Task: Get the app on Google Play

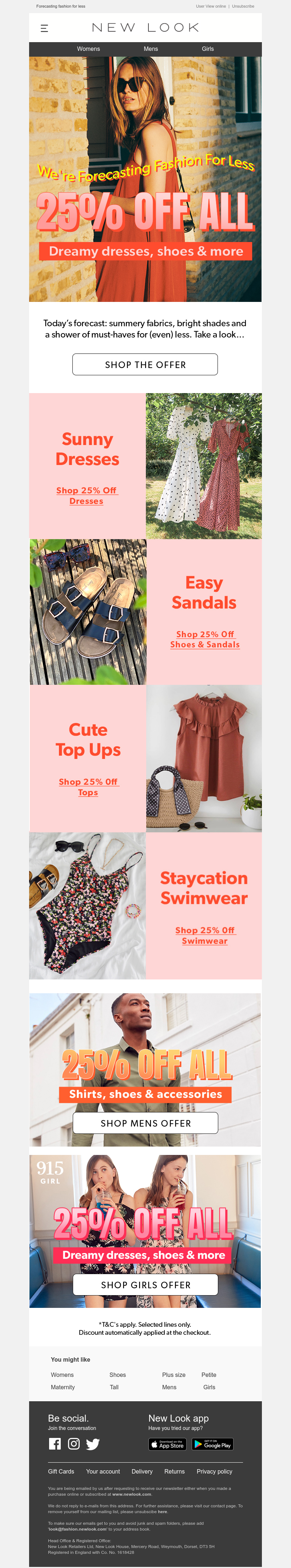Action: click(x=212, y=1444)
